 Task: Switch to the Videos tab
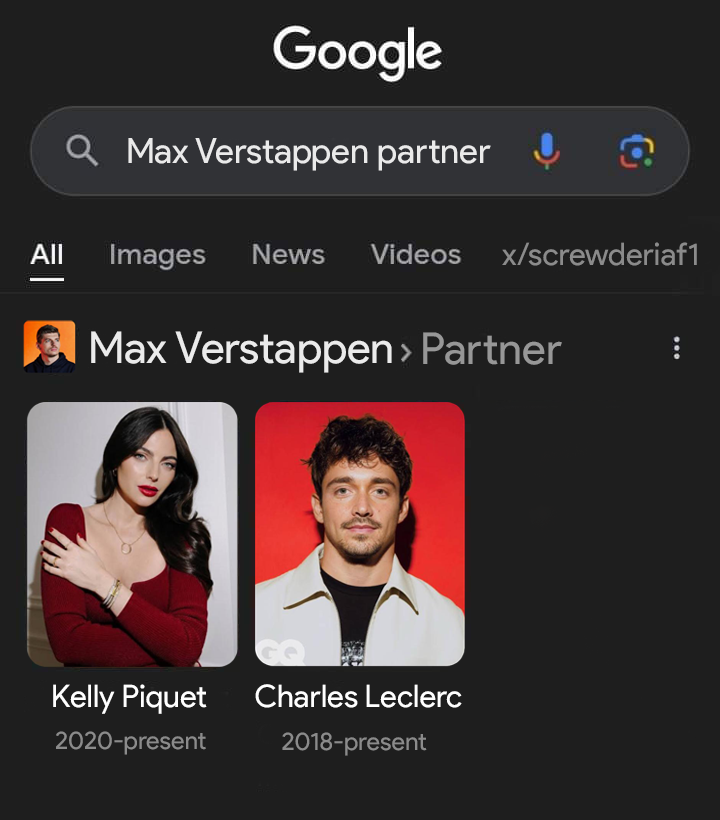tap(416, 255)
